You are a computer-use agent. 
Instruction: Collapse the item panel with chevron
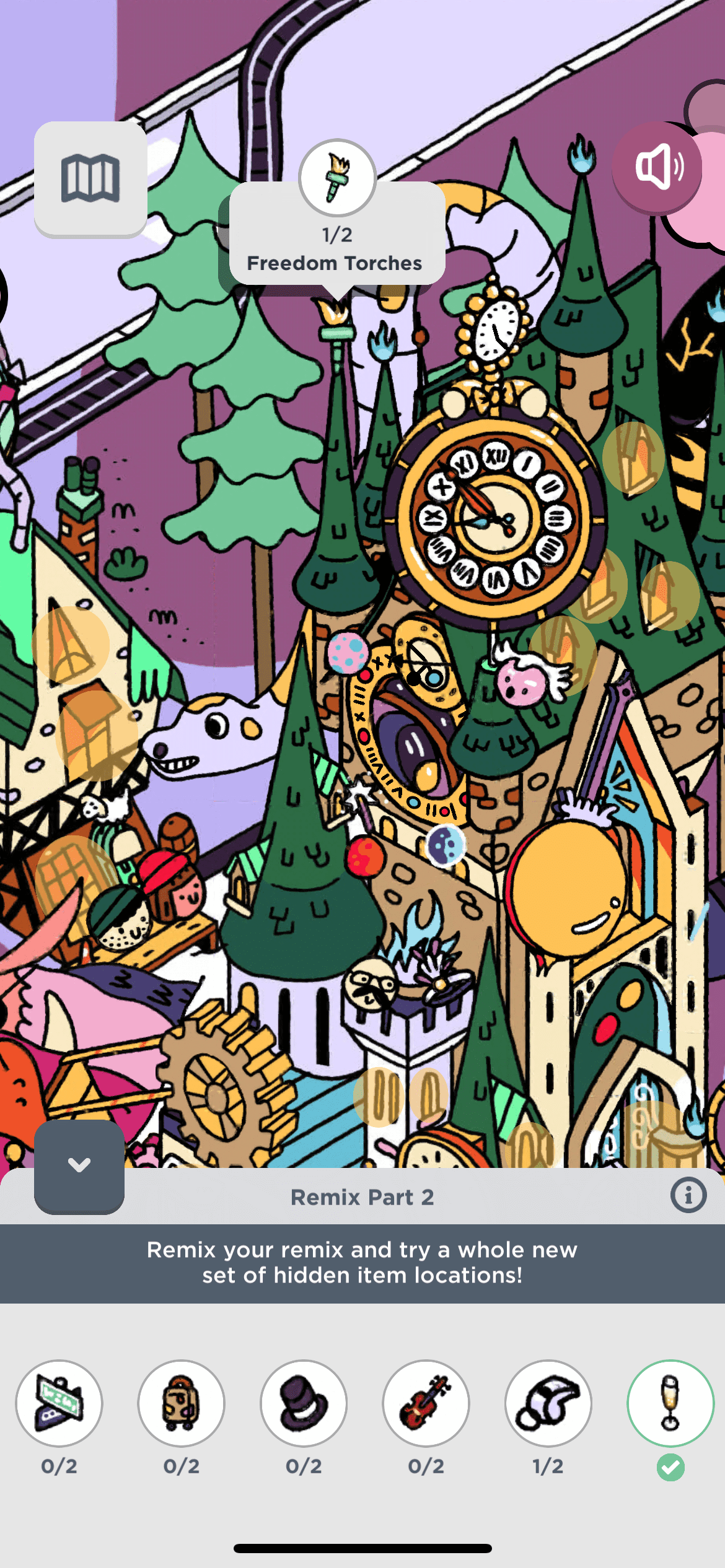79,1166
